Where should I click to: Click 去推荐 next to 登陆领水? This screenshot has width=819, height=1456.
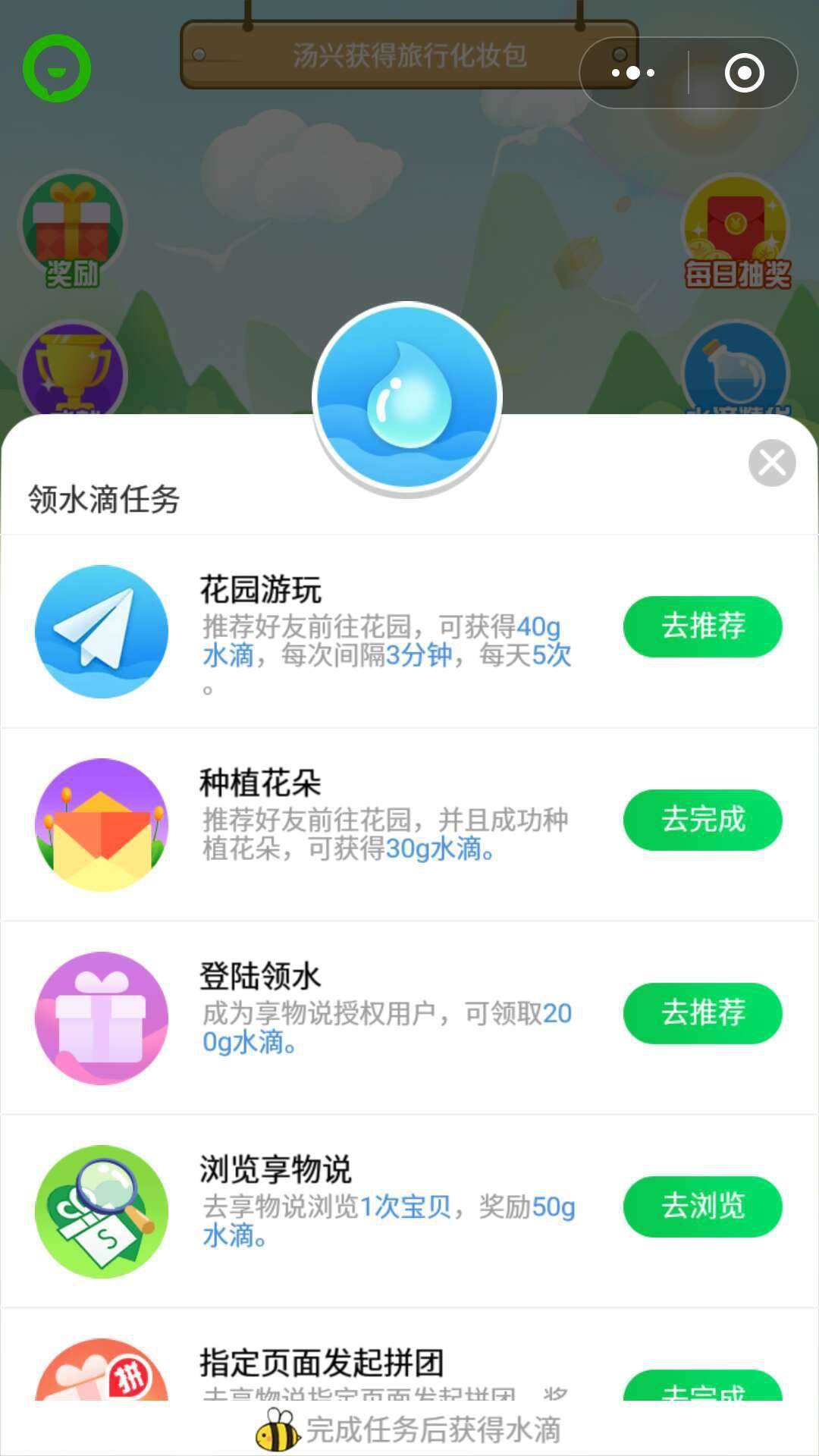click(x=701, y=1014)
